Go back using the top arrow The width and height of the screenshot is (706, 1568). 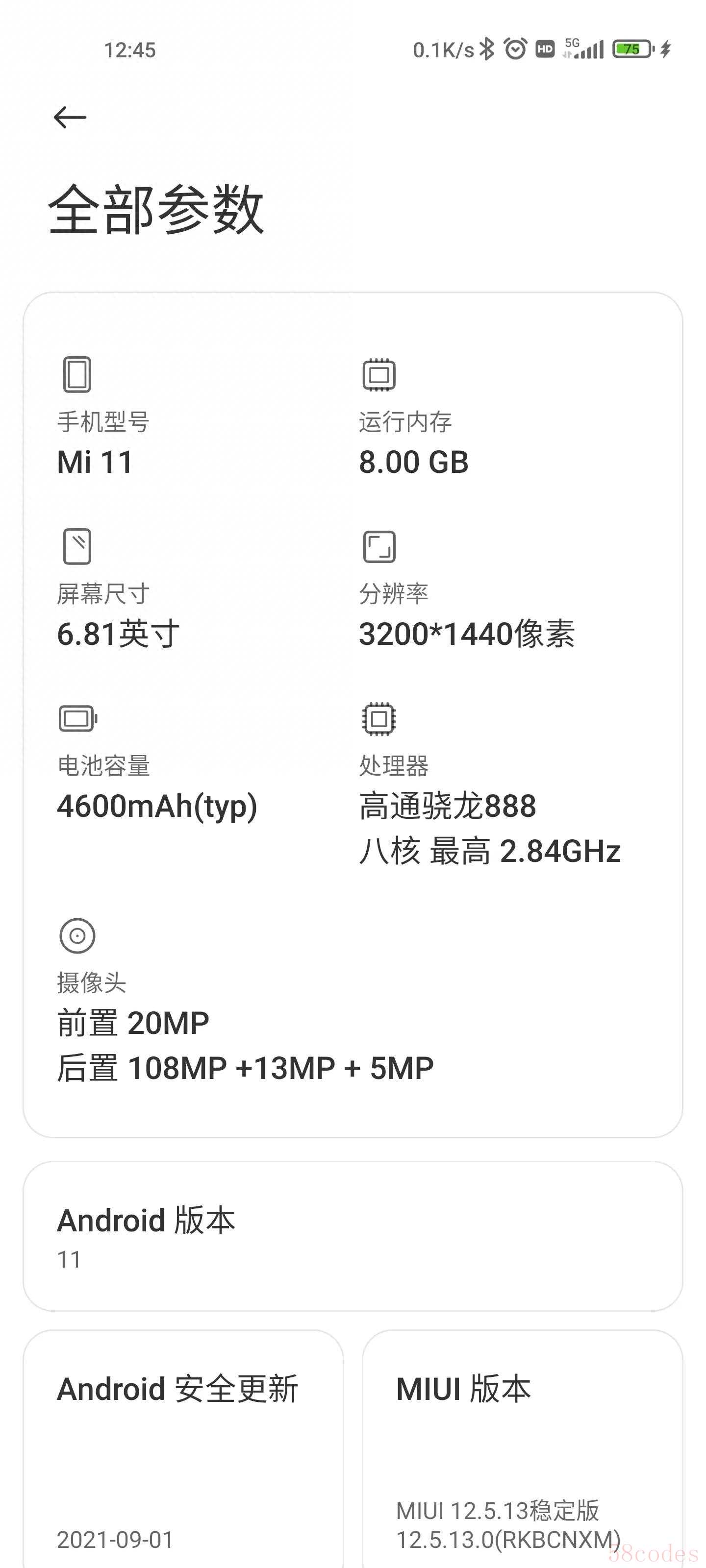coord(70,117)
